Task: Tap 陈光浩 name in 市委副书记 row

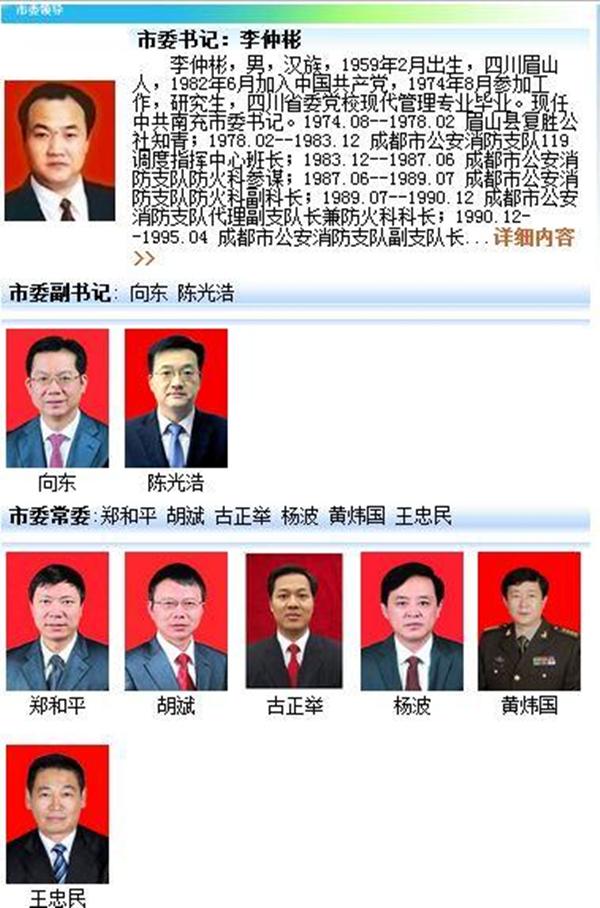Action: [206, 294]
